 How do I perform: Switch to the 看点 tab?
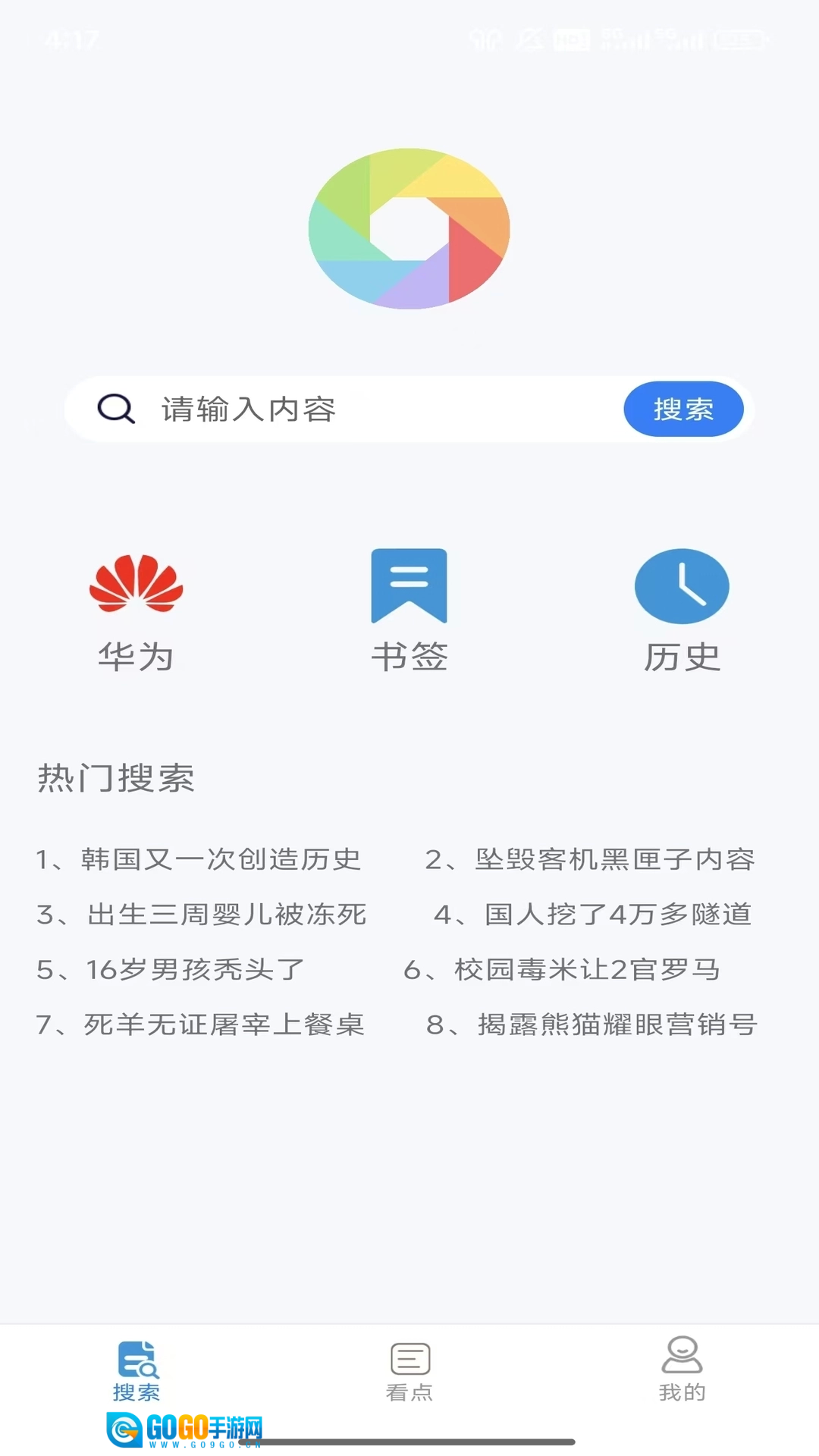409,1371
